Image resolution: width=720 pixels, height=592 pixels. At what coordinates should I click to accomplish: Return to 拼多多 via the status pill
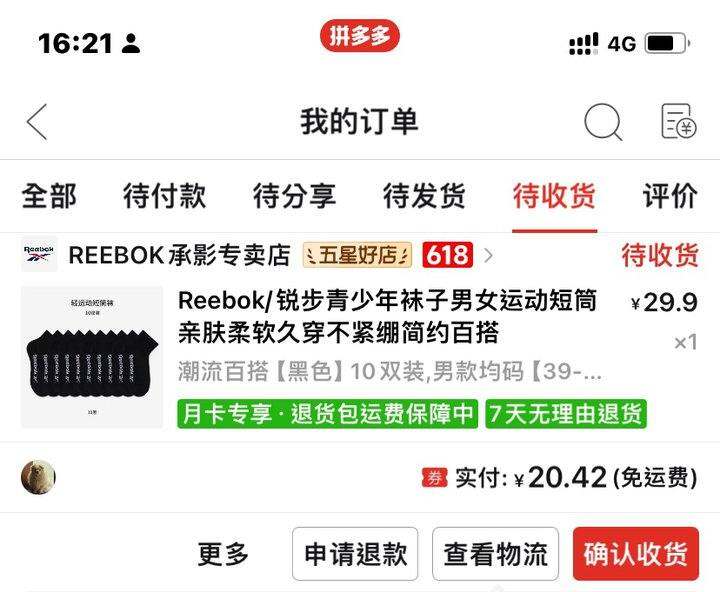pyautogui.click(x=360, y=36)
